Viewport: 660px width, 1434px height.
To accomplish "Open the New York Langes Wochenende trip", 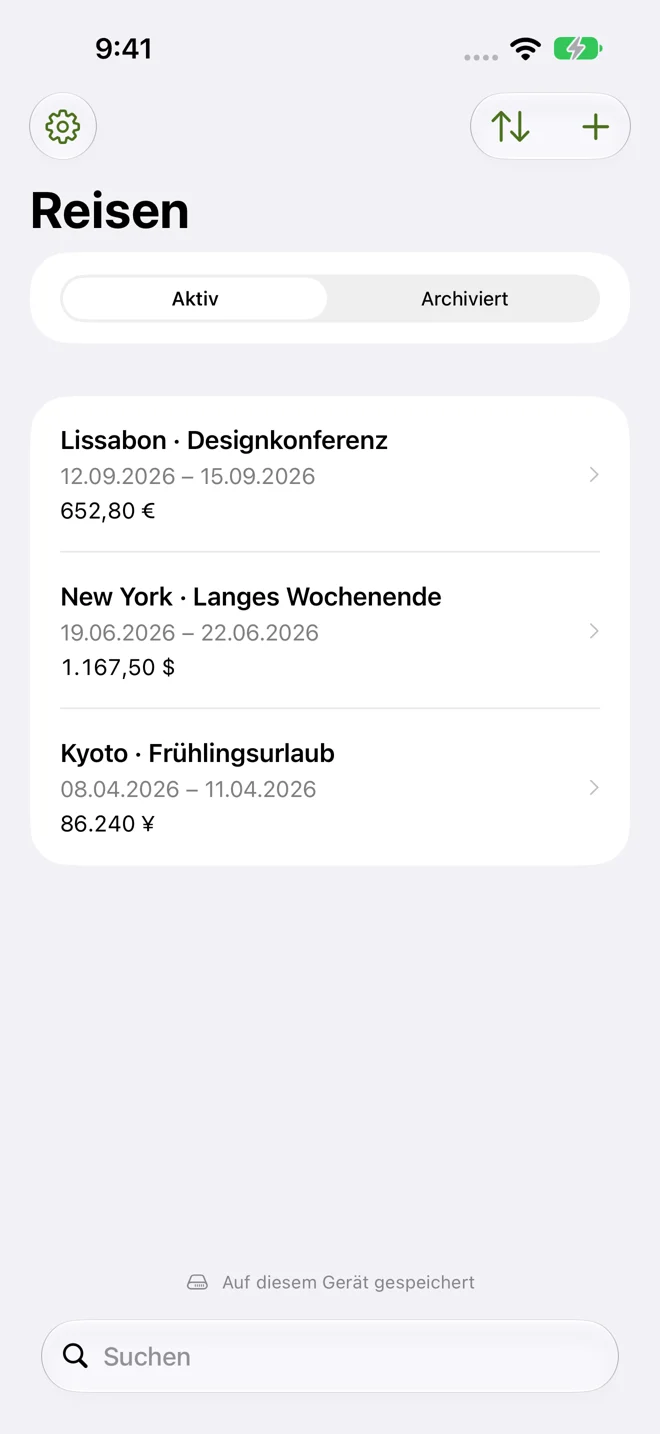I will tap(330, 631).
